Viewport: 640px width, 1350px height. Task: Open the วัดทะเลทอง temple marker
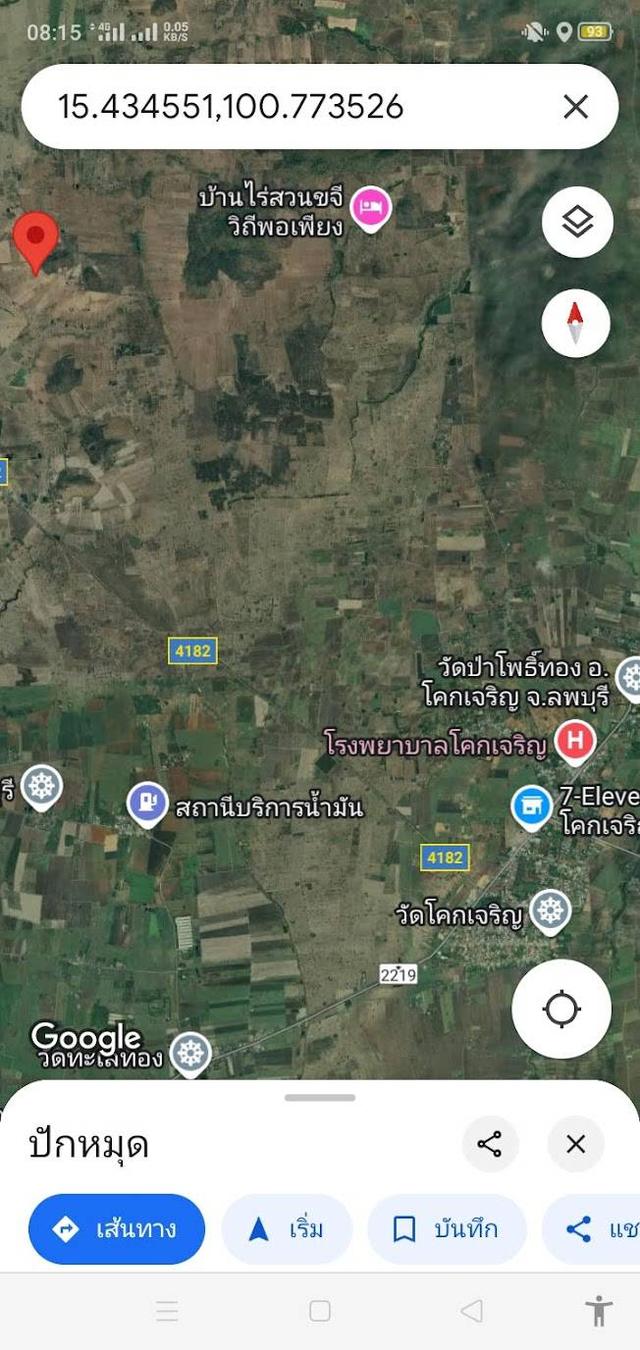190,1053
